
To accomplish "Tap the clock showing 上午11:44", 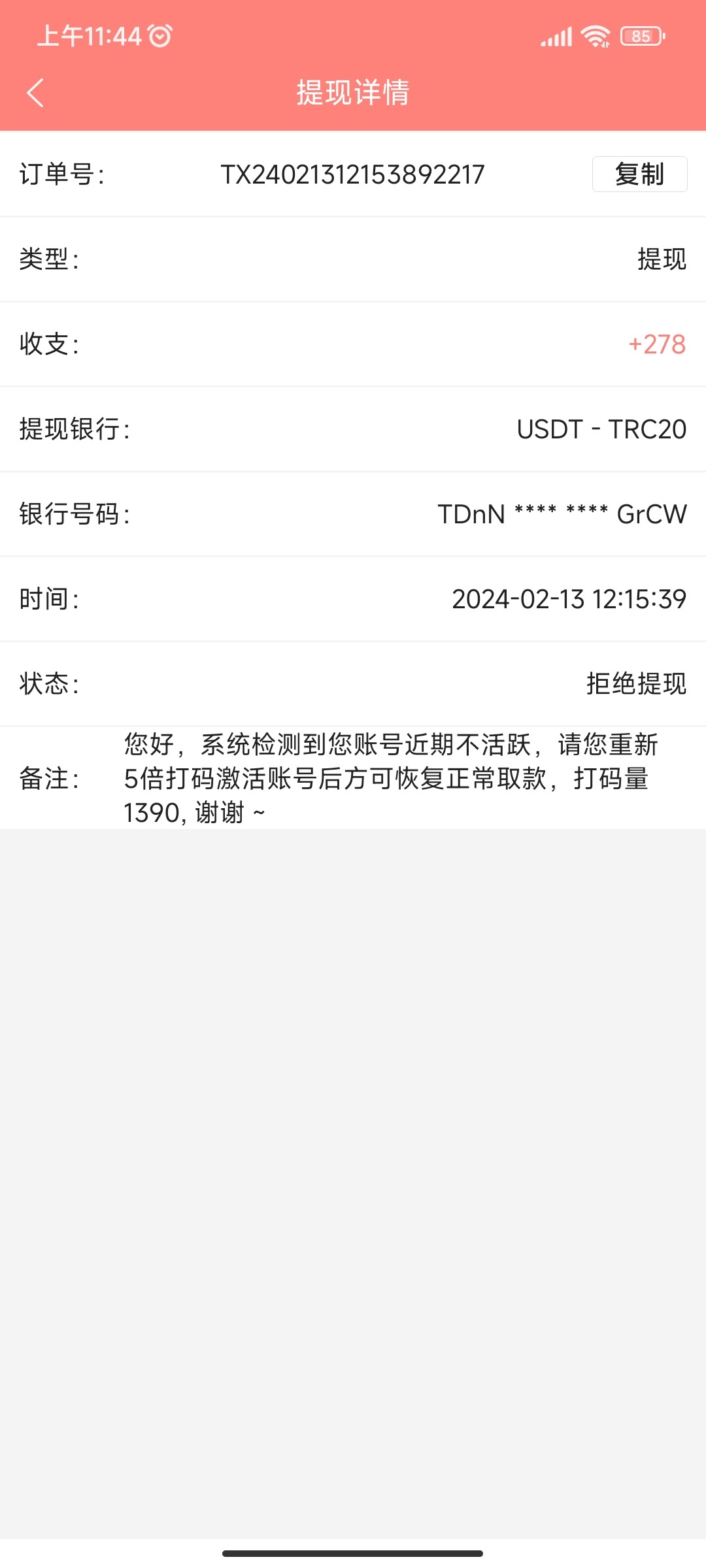I will [88, 38].
